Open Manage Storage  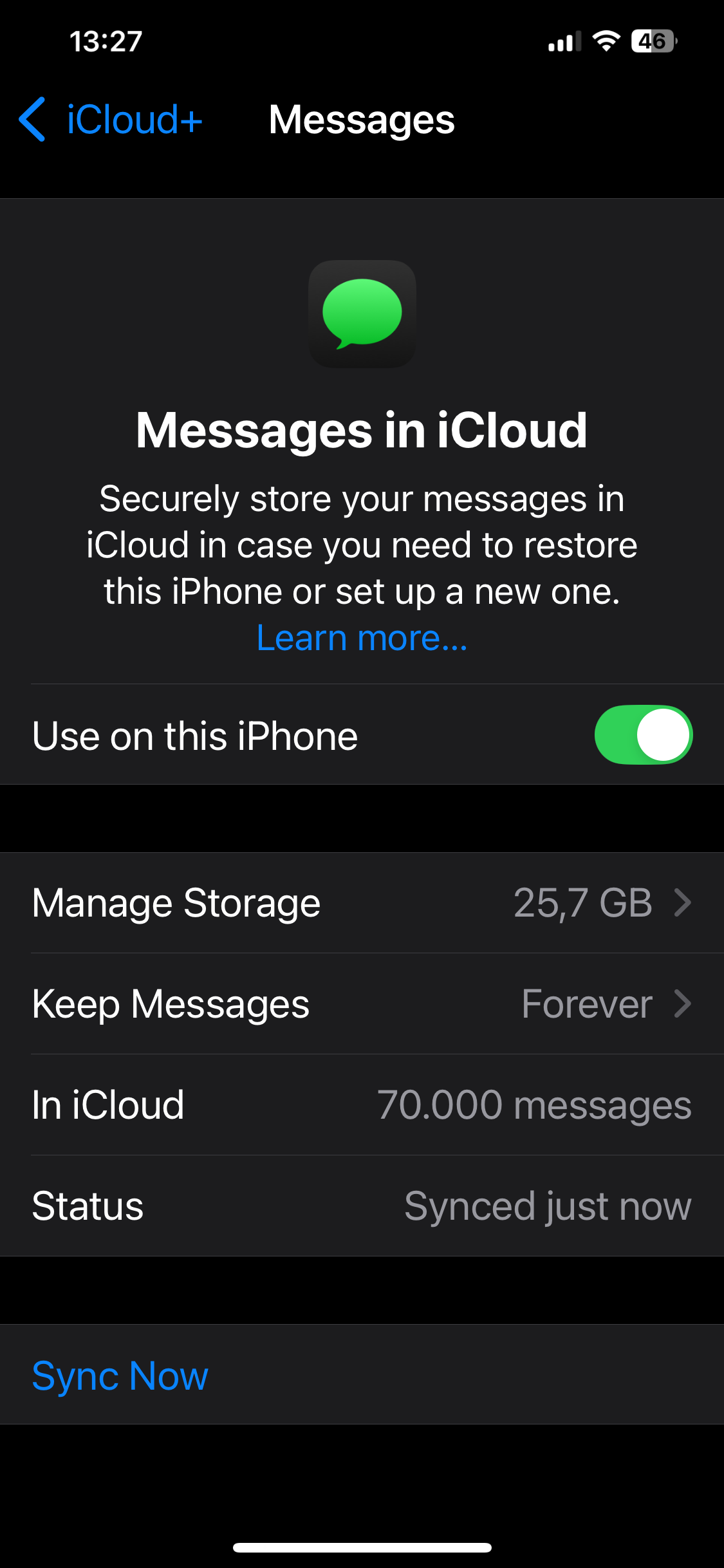coord(362,902)
